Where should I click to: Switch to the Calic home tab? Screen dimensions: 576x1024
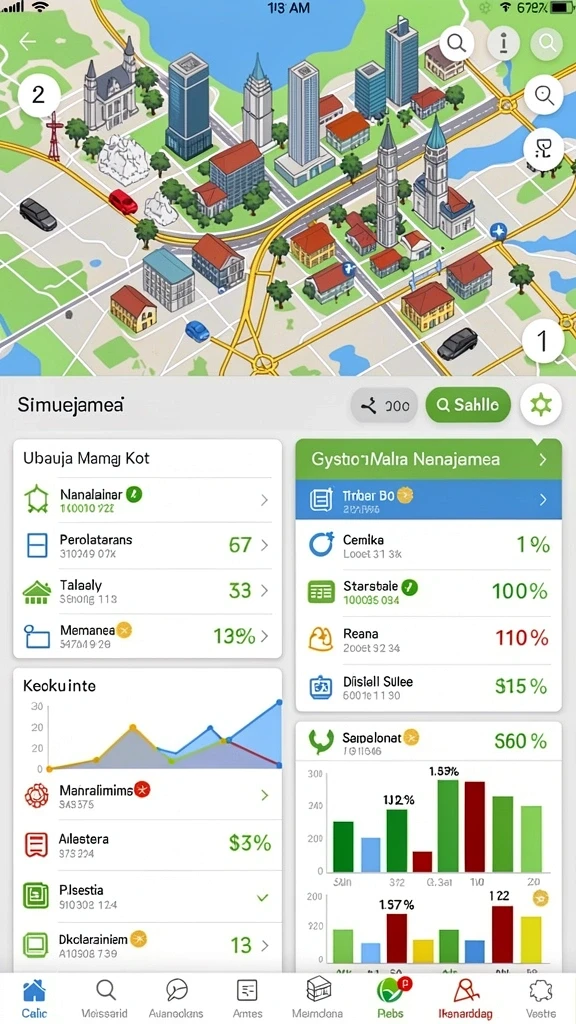pos(34,999)
